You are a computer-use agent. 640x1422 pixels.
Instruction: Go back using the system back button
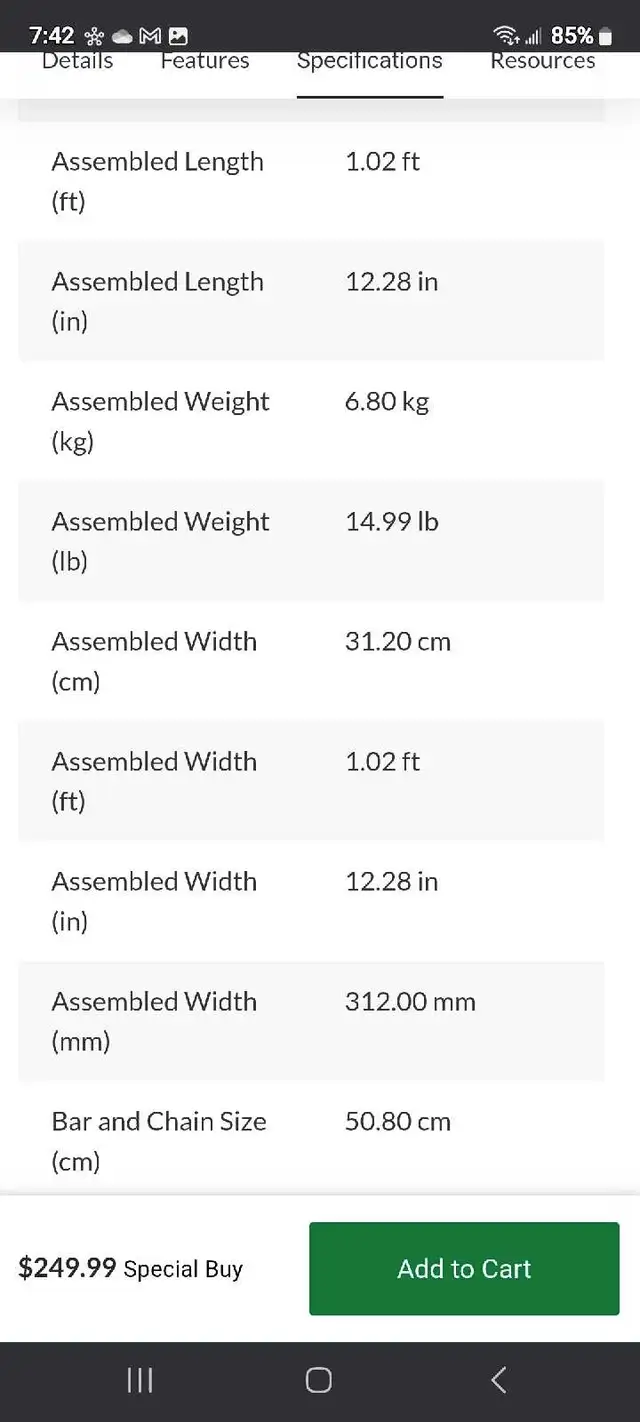tap(499, 1380)
